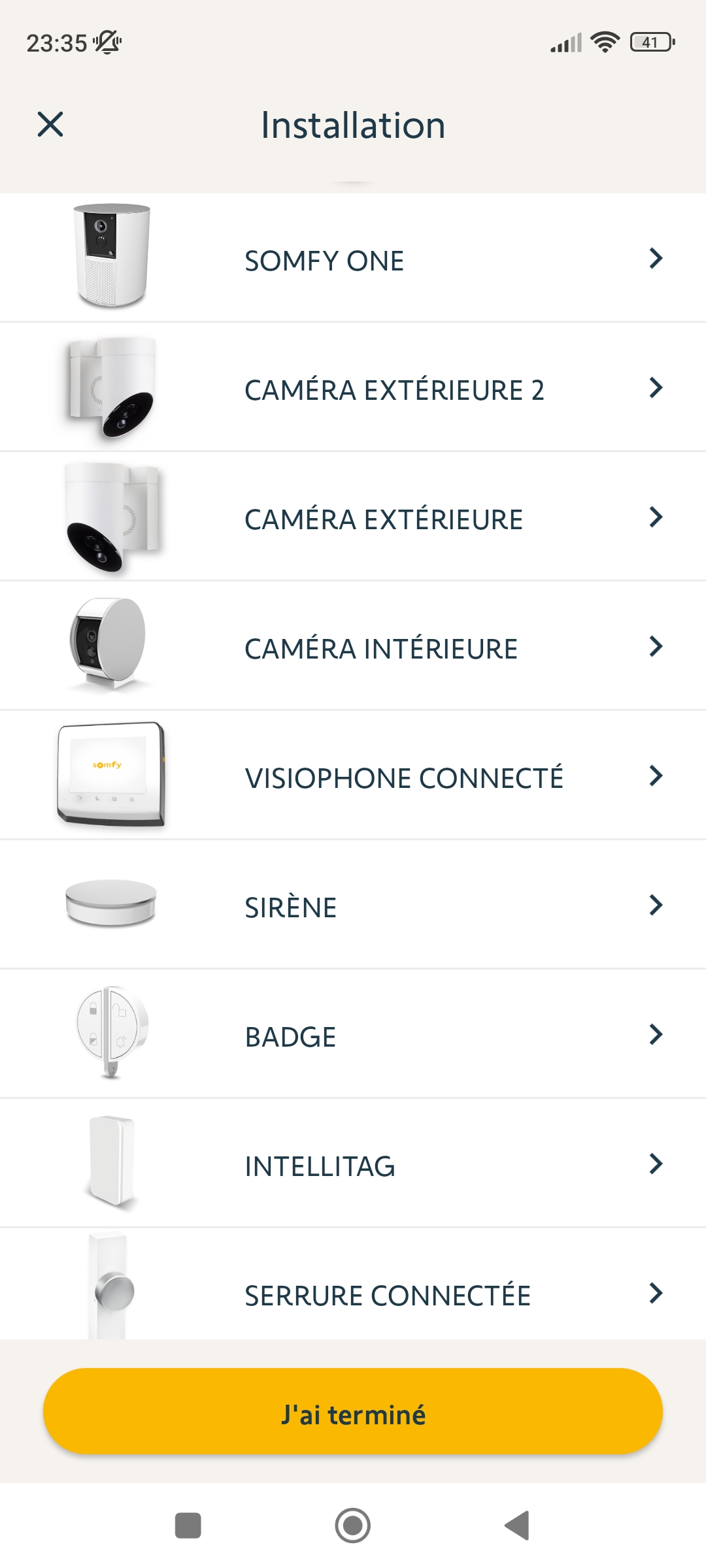Choose the Sirène device
Image resolution: width=706 pixels, height=1568 pixels.
tap(353, 906)
